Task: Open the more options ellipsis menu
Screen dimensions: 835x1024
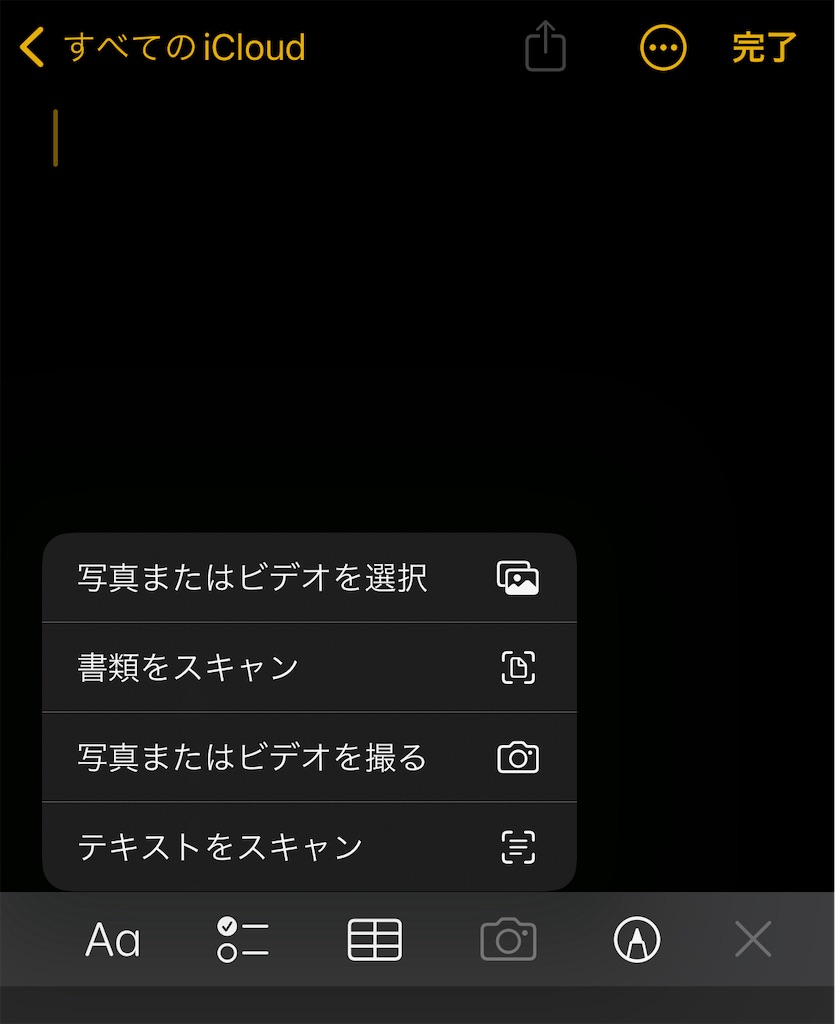Action: tap(663, 47)
